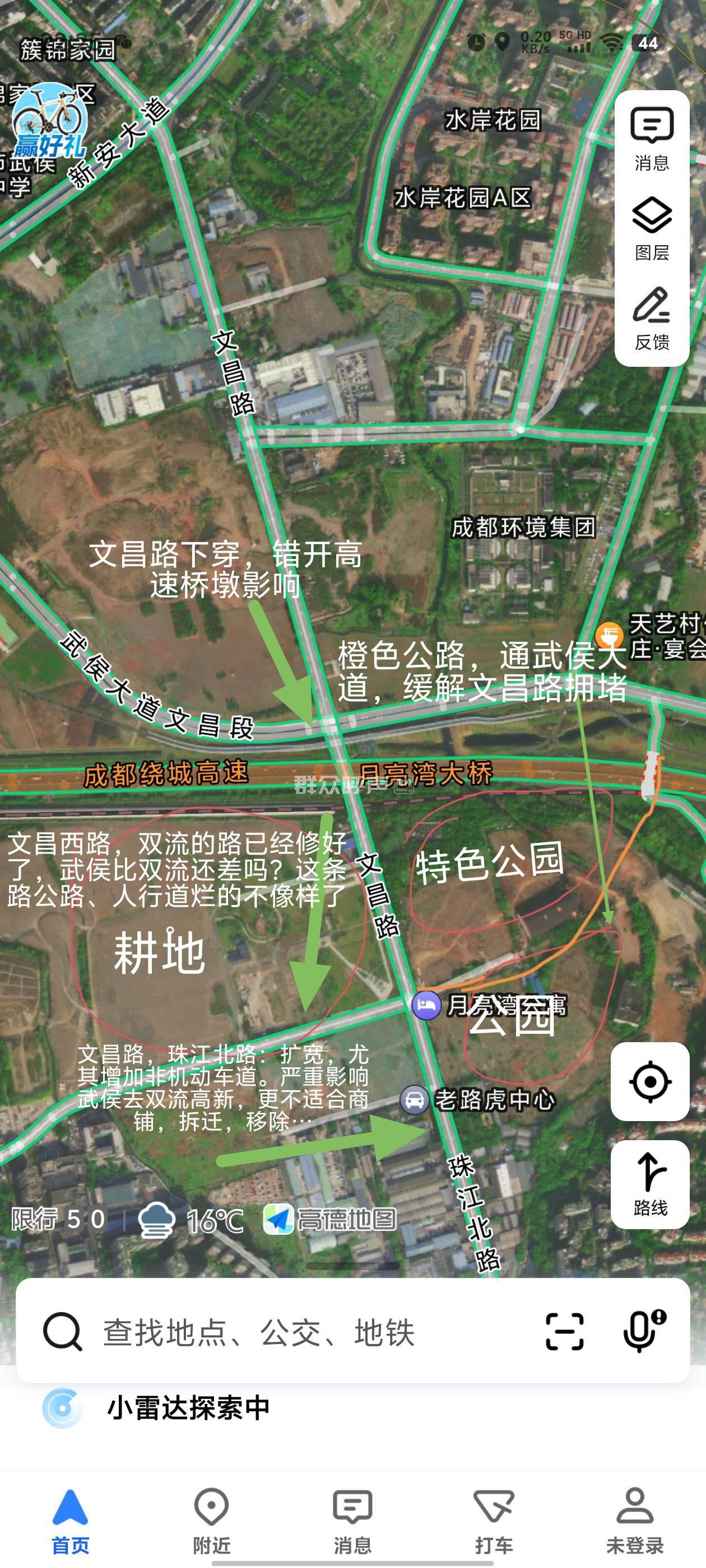This screenshot has width=706, height=1568.
Task: Open the scan icon in the search bar
Action: [564, 1332]
